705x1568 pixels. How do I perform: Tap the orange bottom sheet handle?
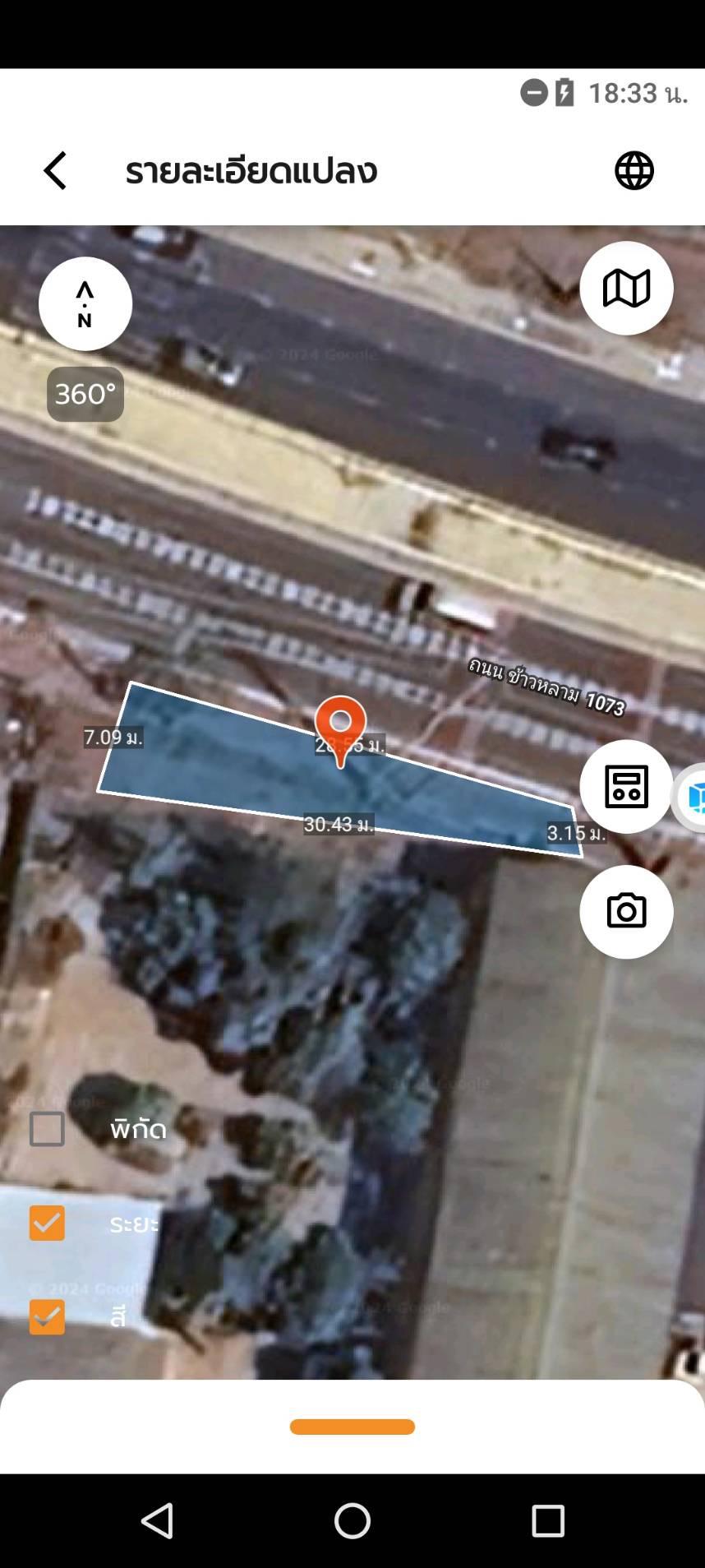[x=352, y=1427]
